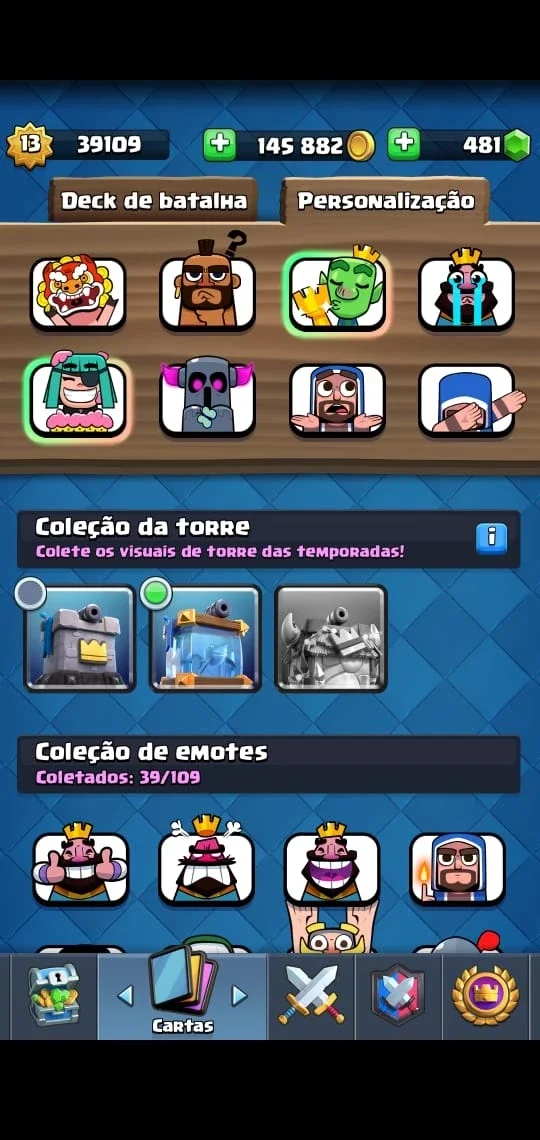Select the pink pirate girl emote
This screenshot has height=1140, width=540.
[78, 400]
